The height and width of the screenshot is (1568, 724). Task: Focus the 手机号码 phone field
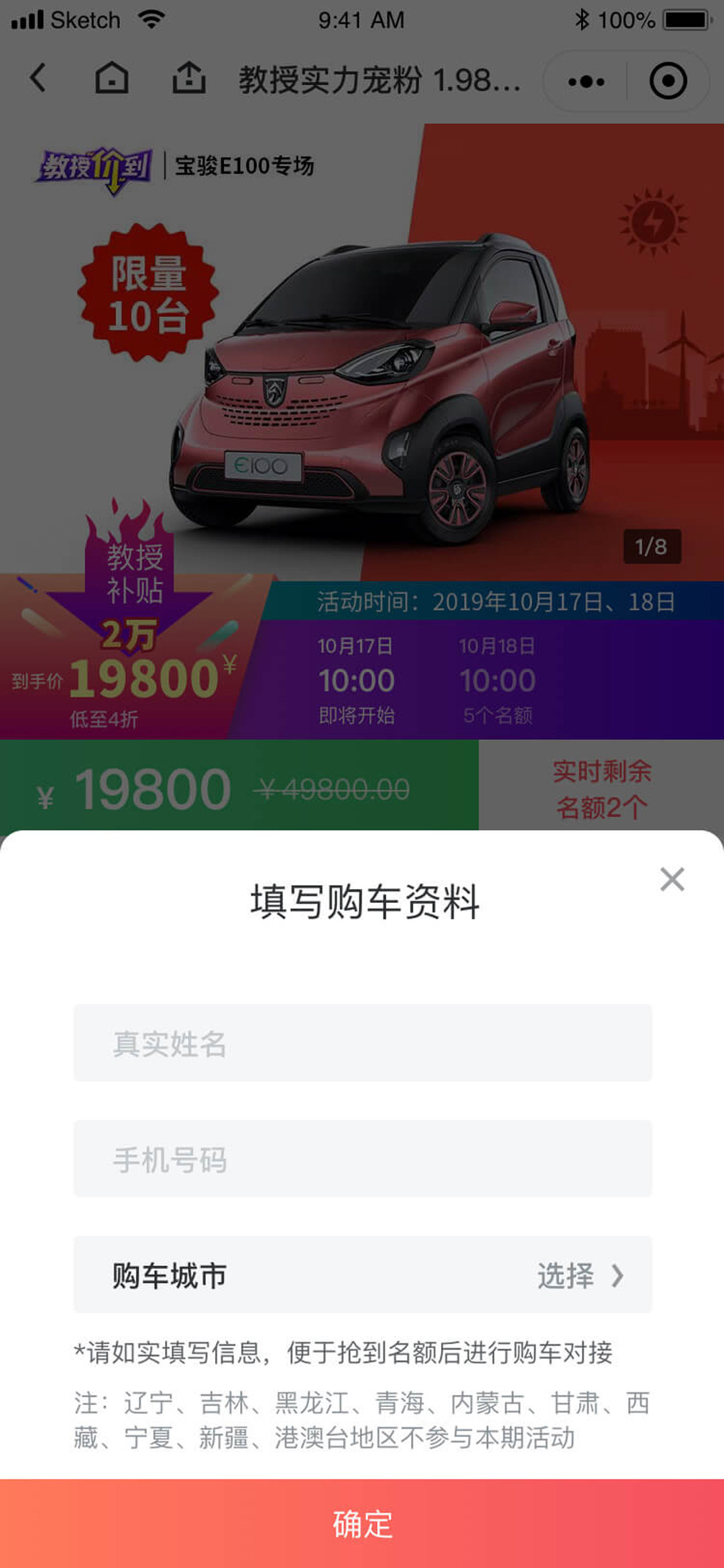(362, 1159)
